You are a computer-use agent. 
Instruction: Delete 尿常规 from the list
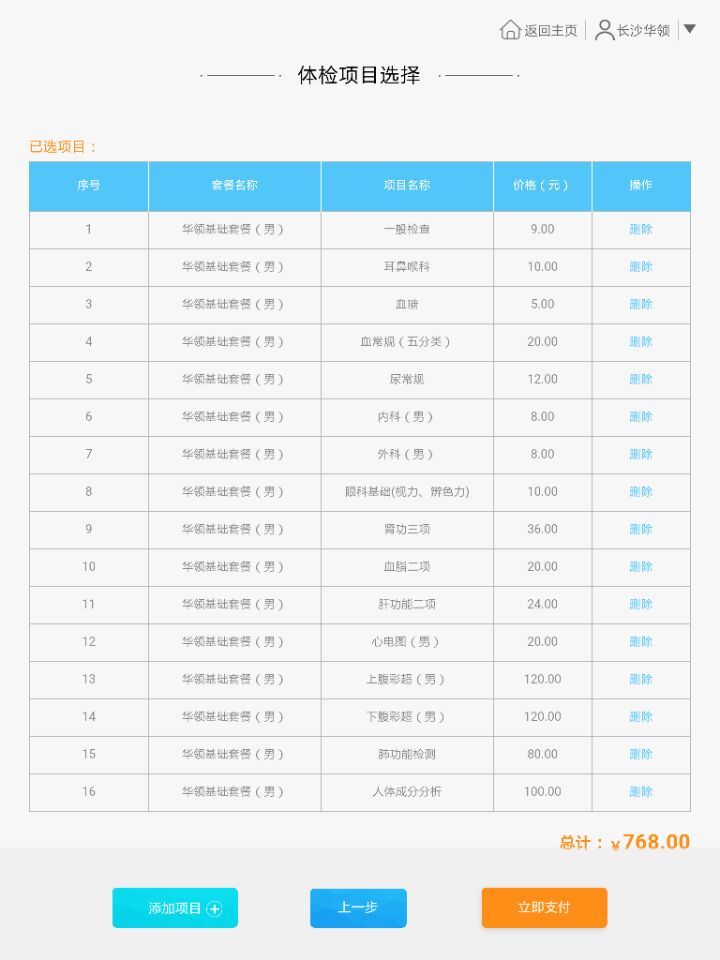click(x=641, y=379)
